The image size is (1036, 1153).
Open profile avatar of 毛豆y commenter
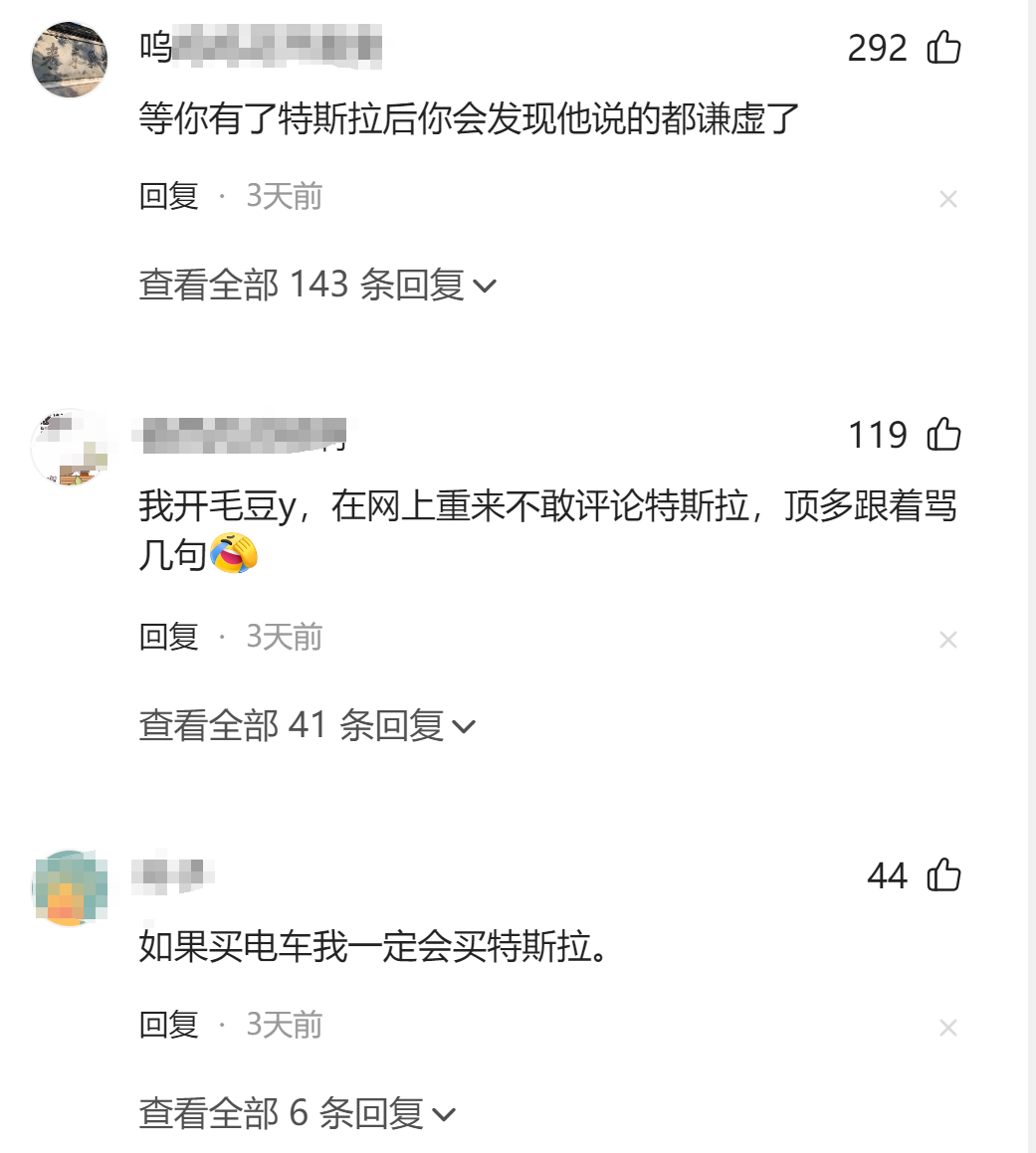click(x=70, y=448)
